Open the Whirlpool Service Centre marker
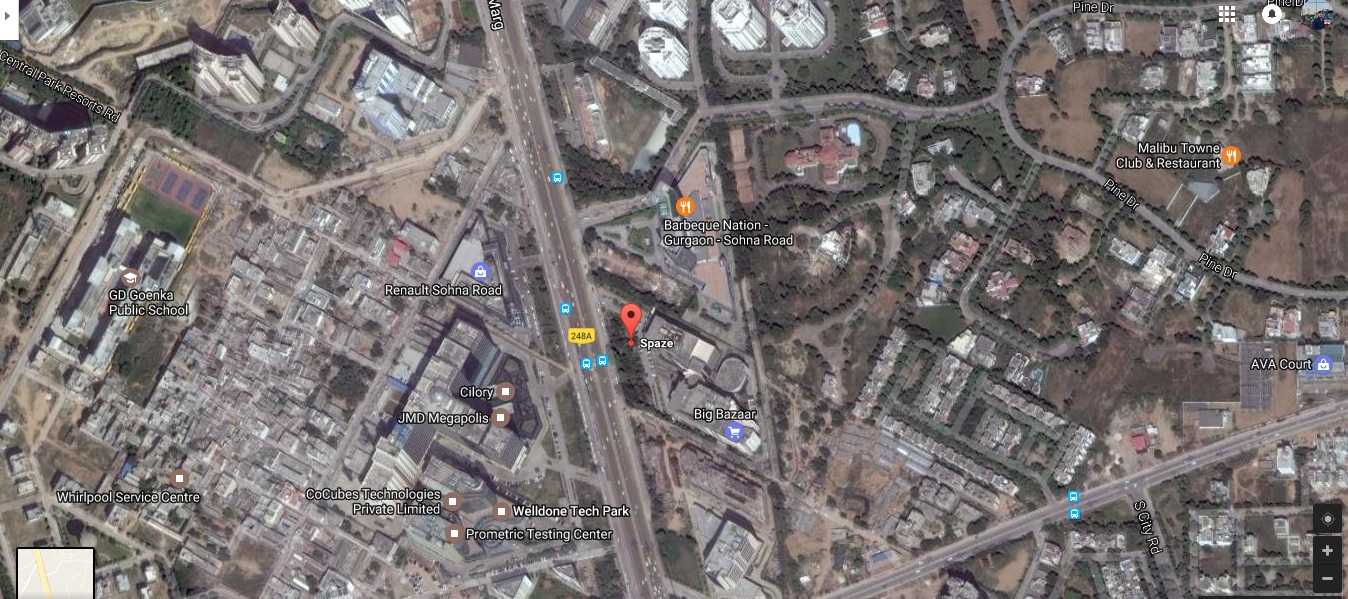1348x599 pixels. click(179, 478)
